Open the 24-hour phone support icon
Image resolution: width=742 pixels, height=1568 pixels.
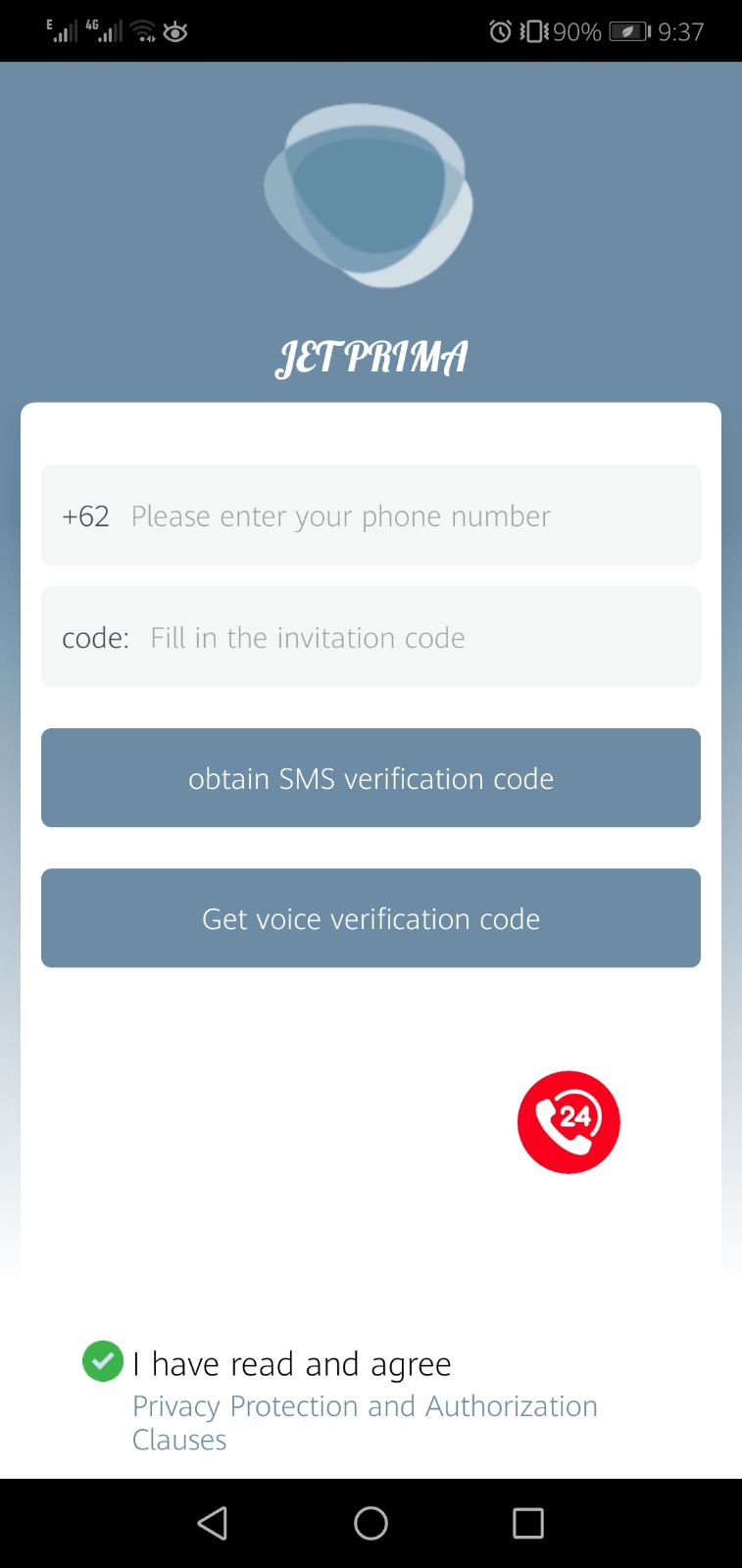pyautogui.click(x=569, y=1121)
